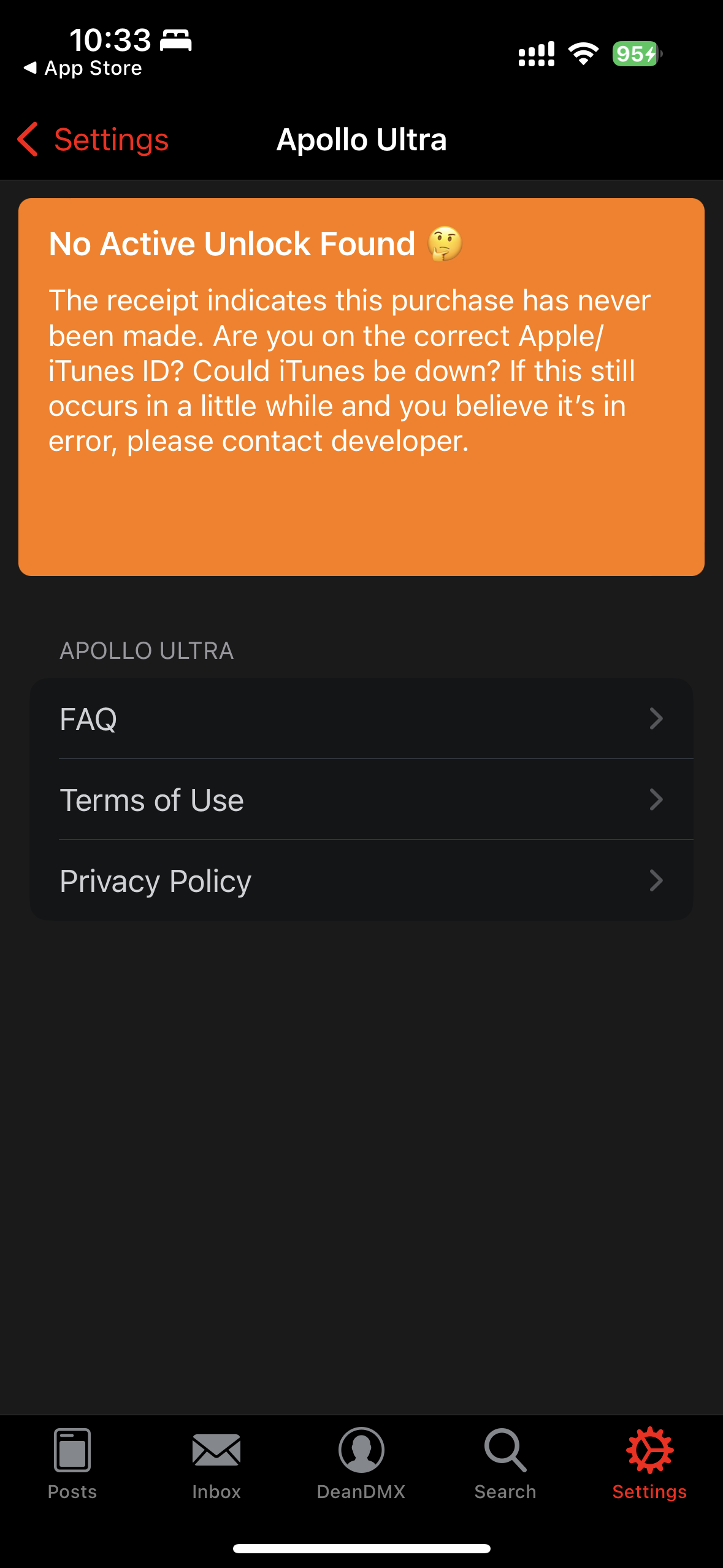This screenshot has width=723, height=1568.
Task: View the Privacy Policy
Action: click(x=361, y=880)
